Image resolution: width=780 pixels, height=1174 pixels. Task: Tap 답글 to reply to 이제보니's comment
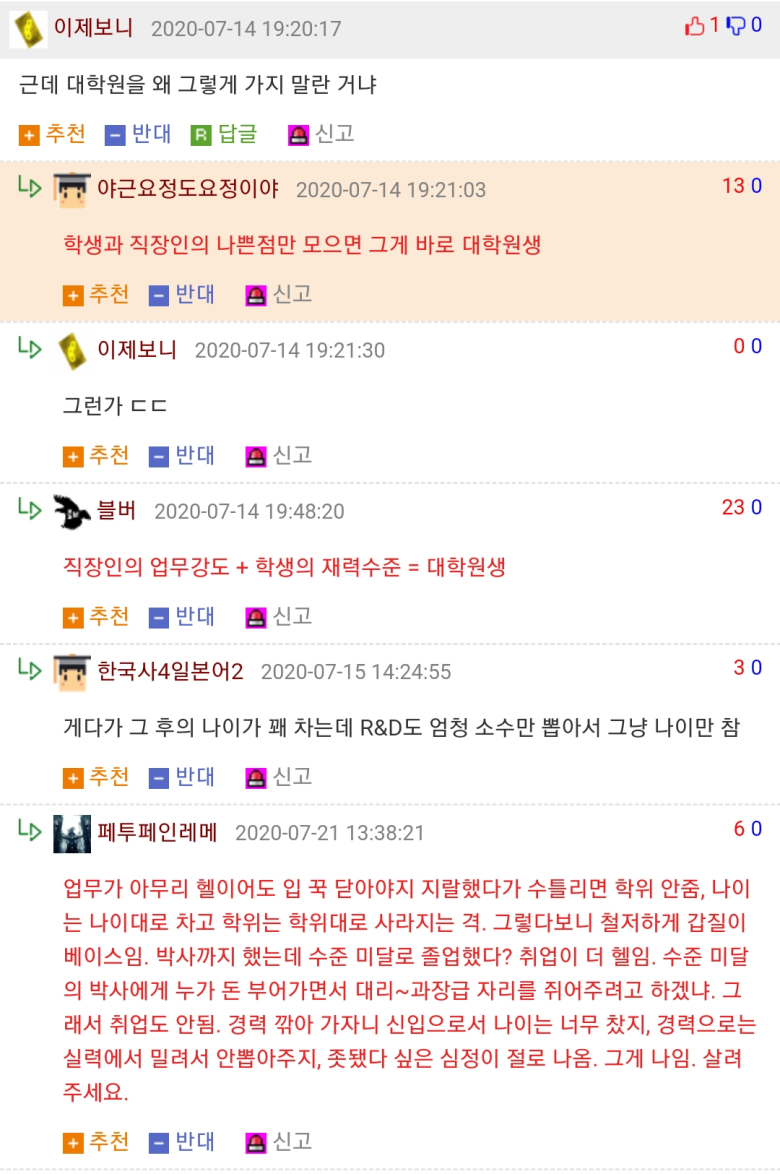coord(225,134)
